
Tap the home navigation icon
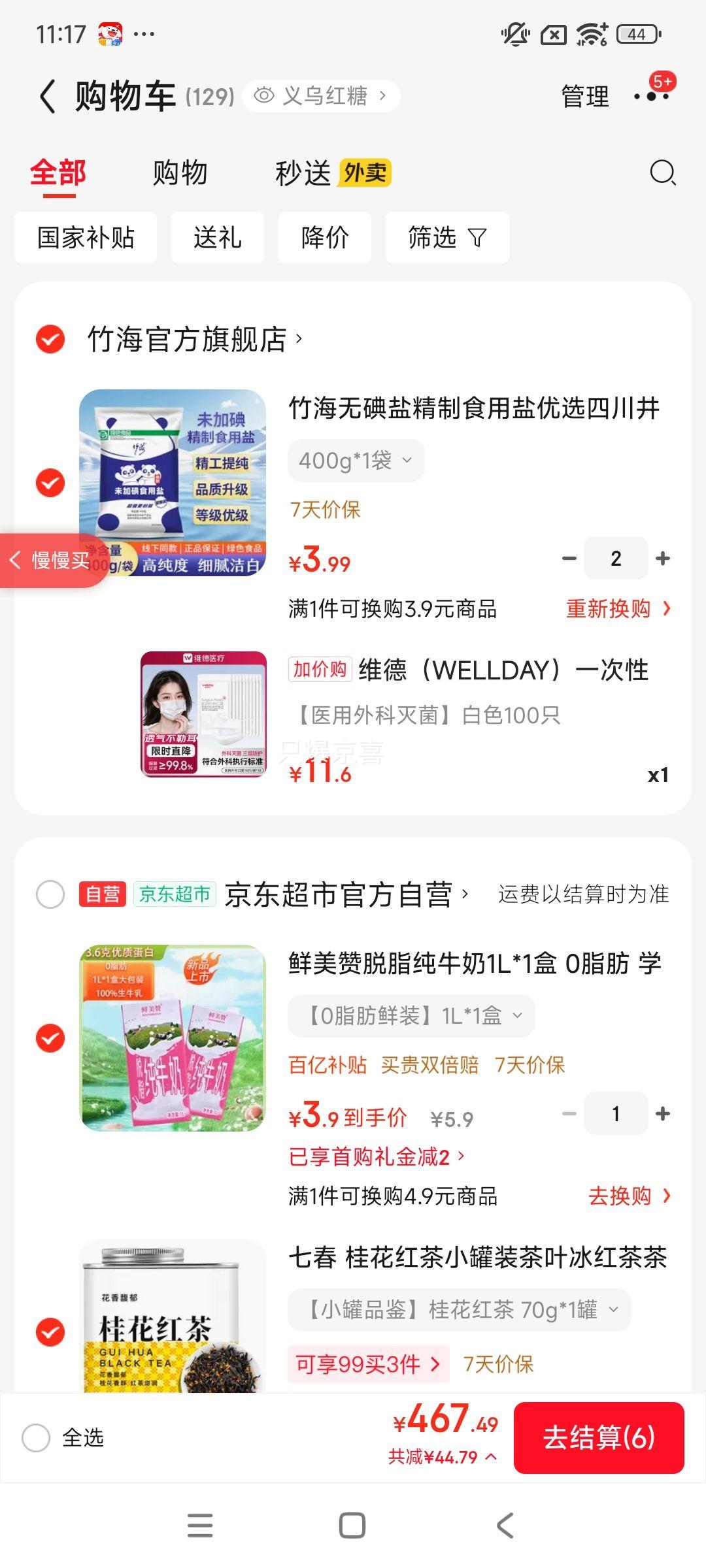353,1526
